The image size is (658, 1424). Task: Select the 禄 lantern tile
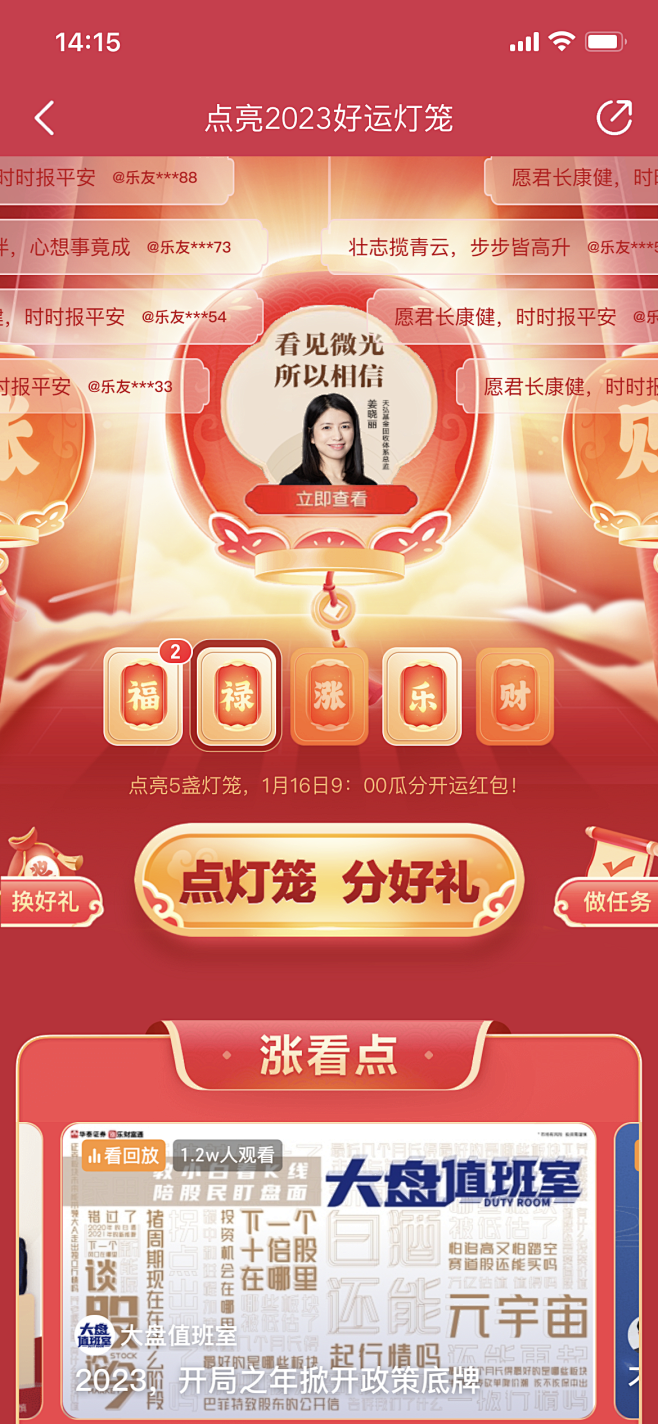coord(236,696)
